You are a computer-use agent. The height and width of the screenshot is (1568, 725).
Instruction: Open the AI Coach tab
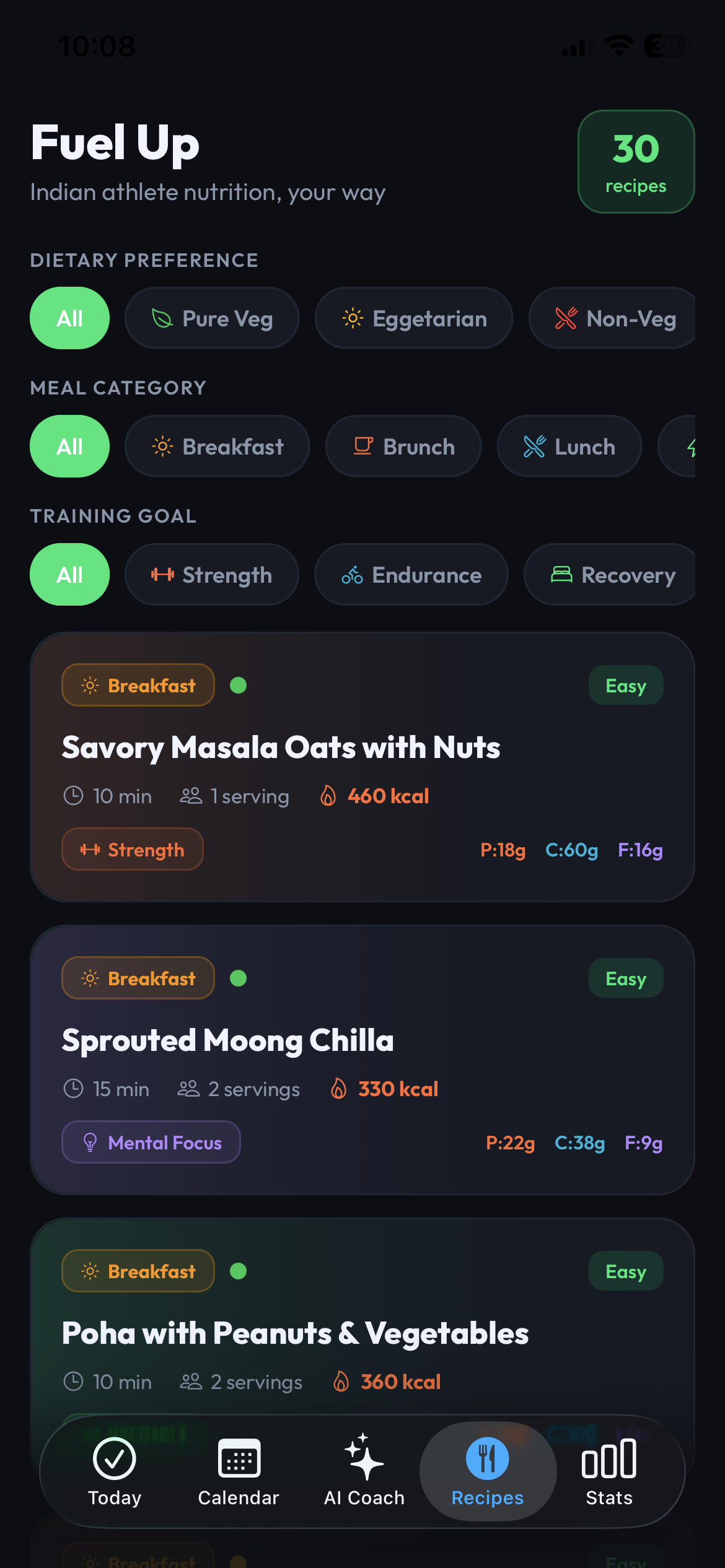tap(364, 1472)
